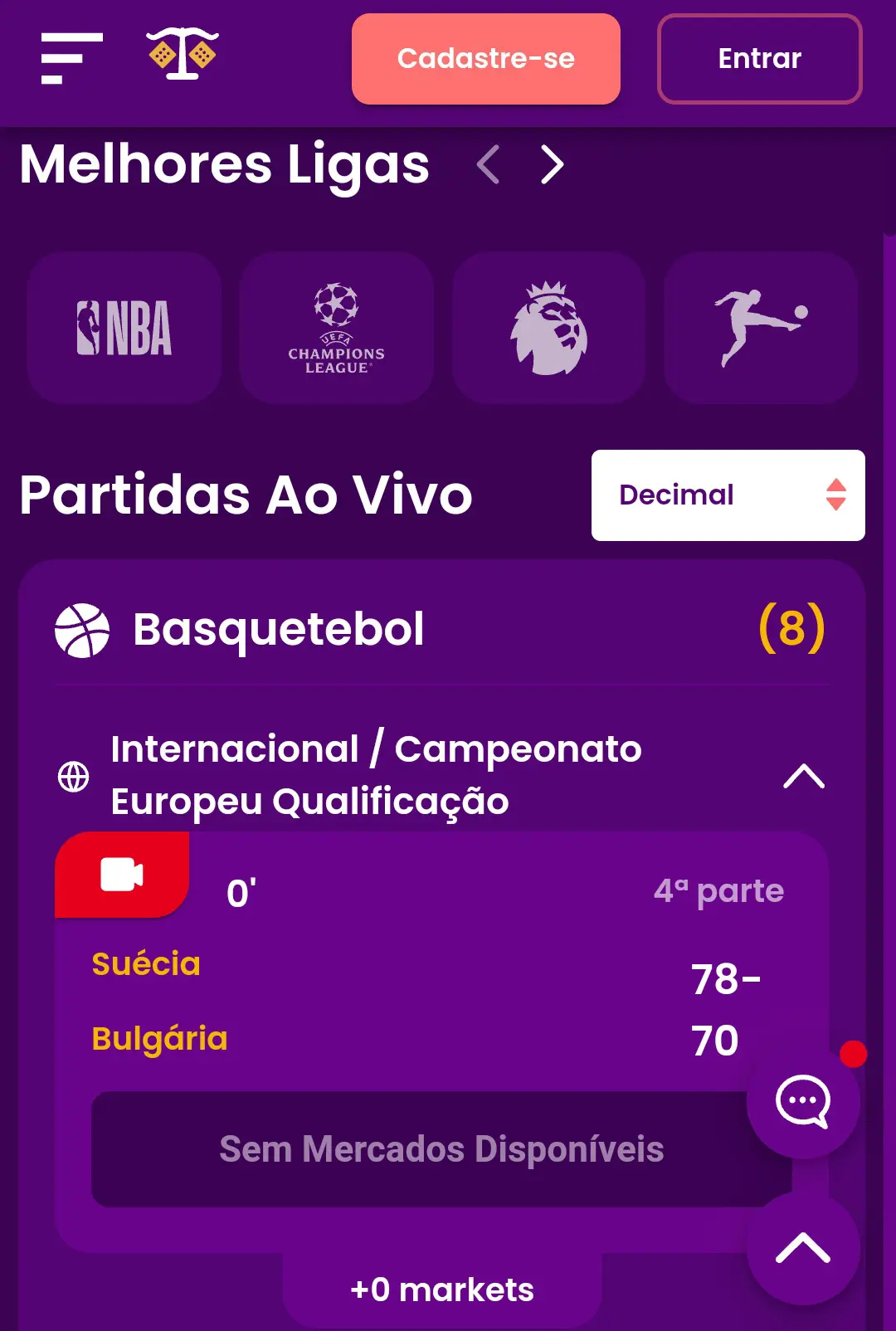Viewport: 896px width, 1331px height.
Task: Open the Decimal odds format dropdown
Action: point(728,495)
